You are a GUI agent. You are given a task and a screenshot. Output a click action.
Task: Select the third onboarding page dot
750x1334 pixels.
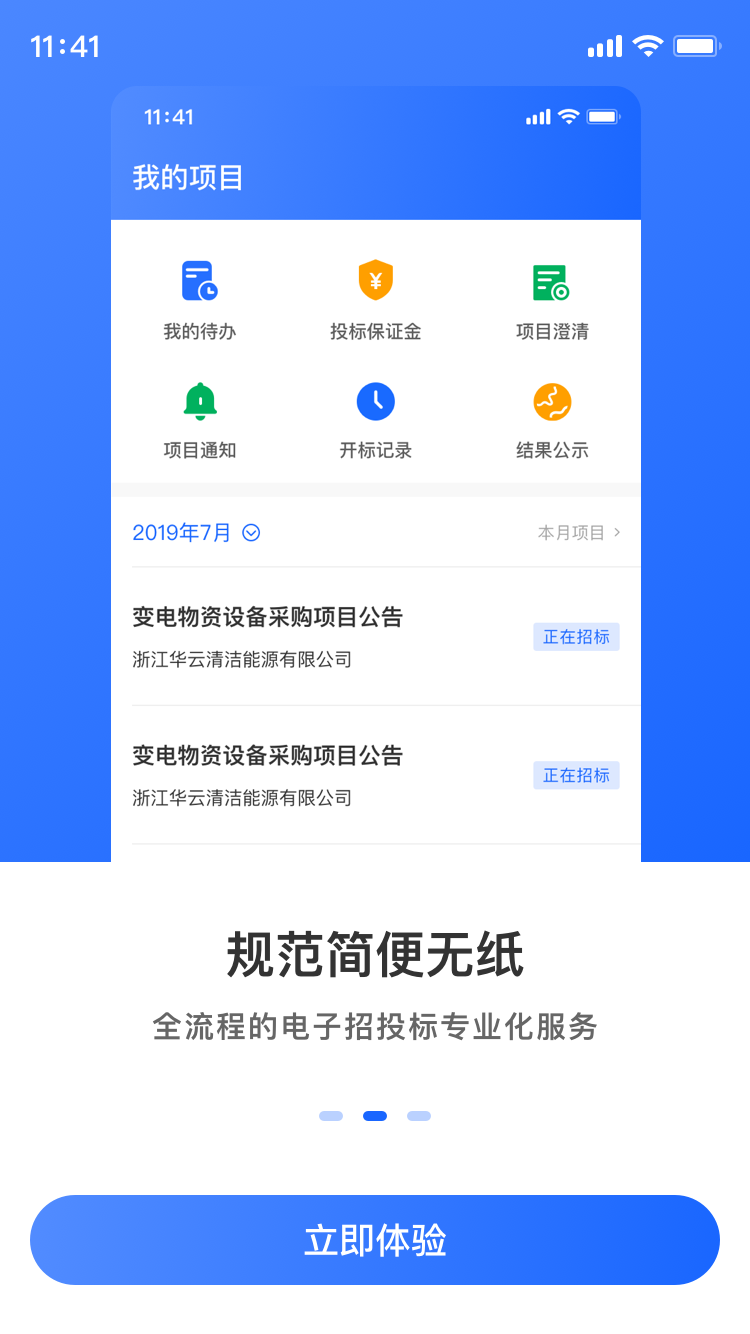[419, 1116]
